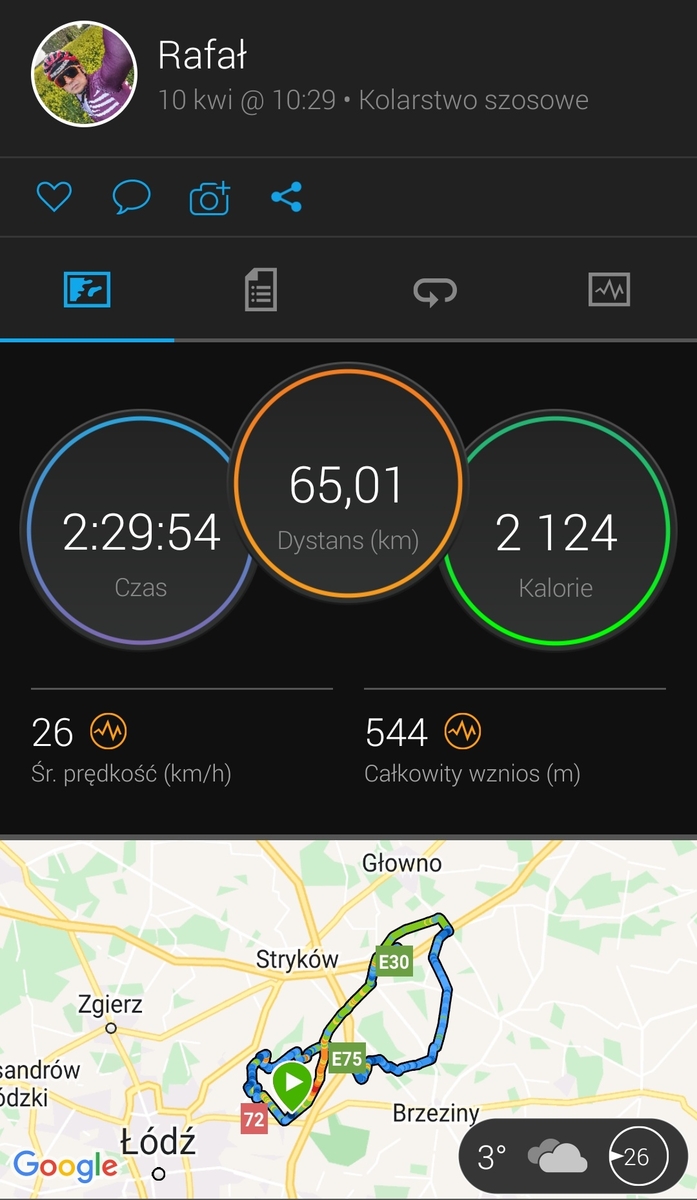Open the total ascent chart icon
697x1200 pixels.
coord(462,732)
